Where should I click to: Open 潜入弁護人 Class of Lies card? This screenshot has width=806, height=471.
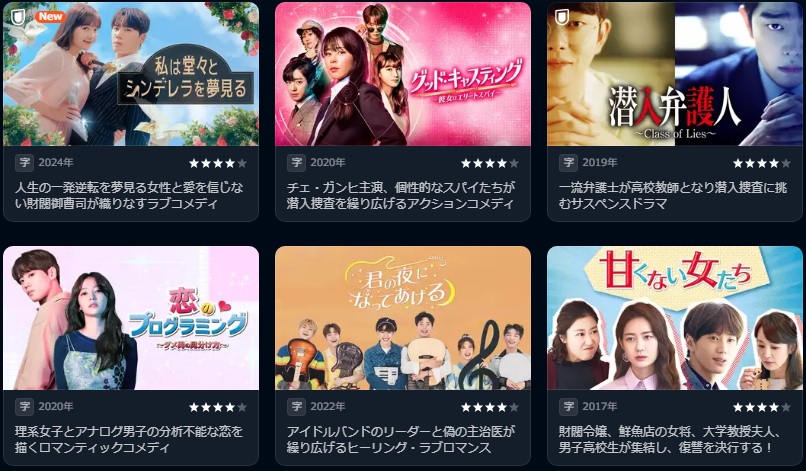pyautogui.click(x=675, y=75)
